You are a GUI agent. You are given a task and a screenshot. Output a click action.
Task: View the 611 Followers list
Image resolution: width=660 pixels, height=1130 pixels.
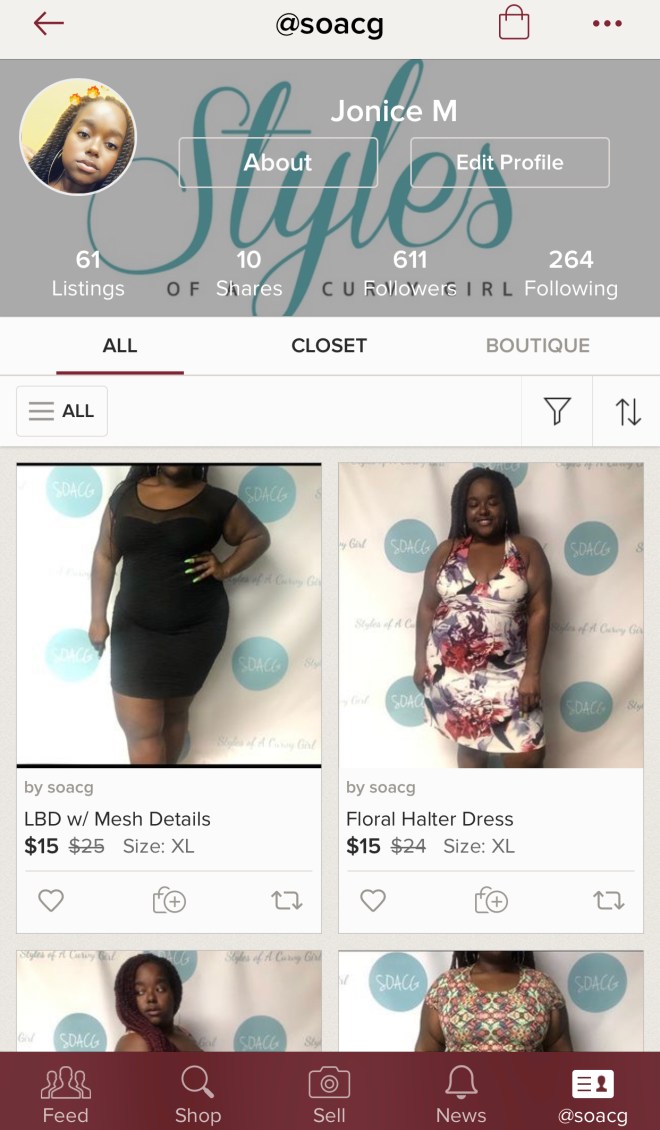click(x=410, y=273)
